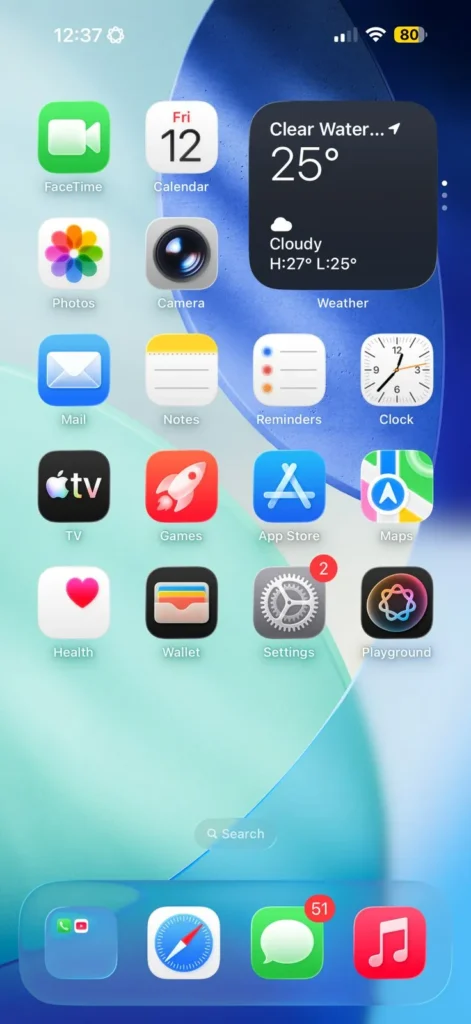This screenshot has height=1024, width=471.
Task: Open the FaceTime app
Action: [x=74, y=137]
